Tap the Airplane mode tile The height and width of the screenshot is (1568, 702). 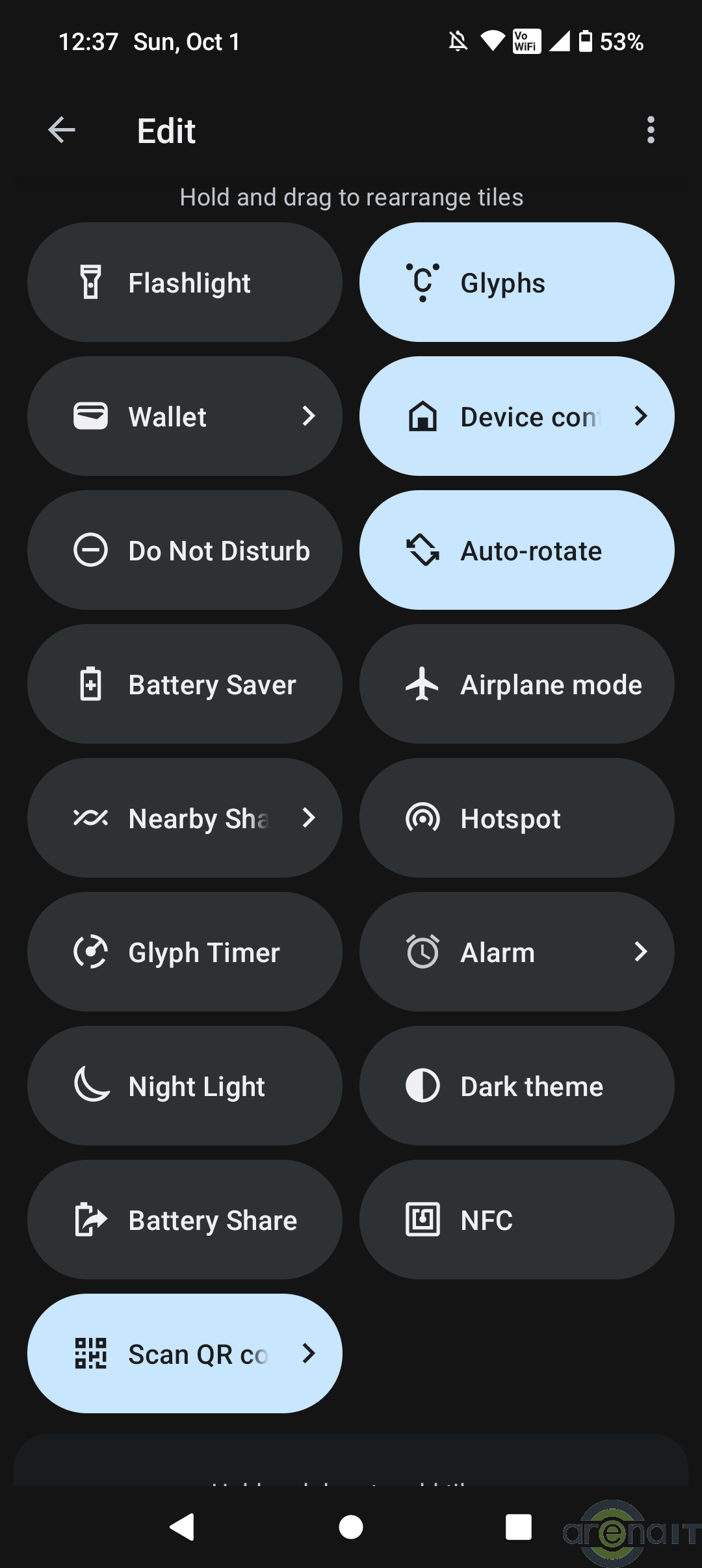[x=517, y=685]
